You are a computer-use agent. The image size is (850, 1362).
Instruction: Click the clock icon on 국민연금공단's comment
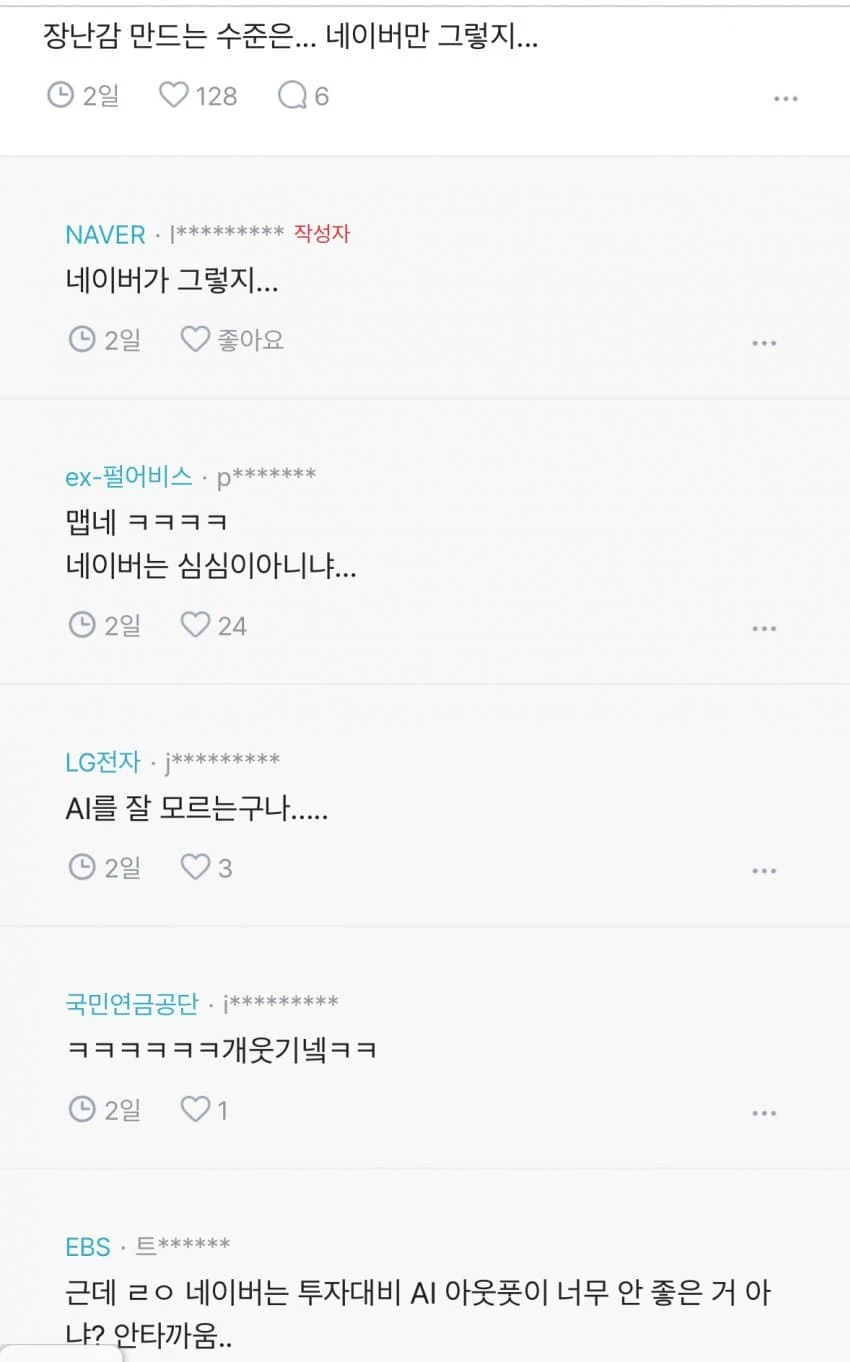pos(82,1110)
